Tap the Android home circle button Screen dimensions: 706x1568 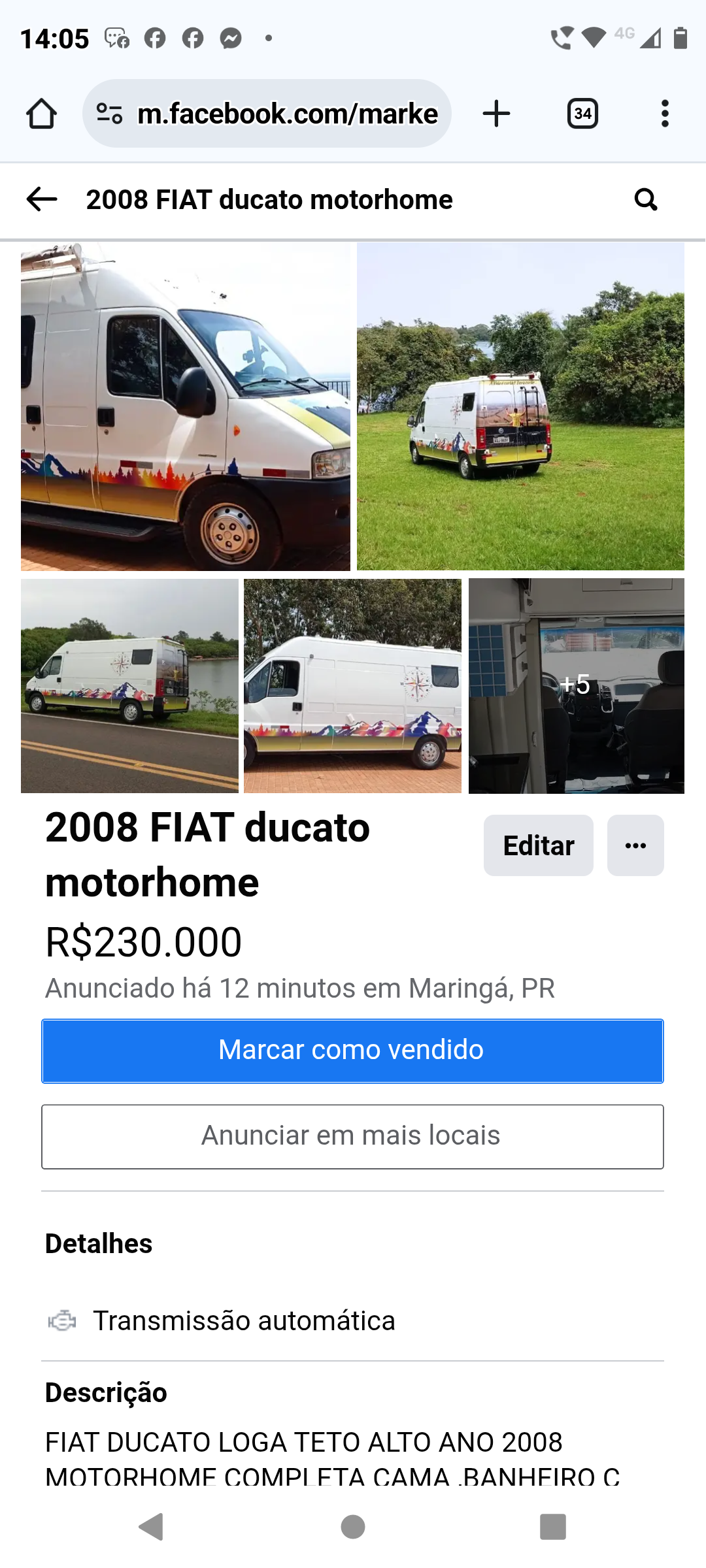352,1527
